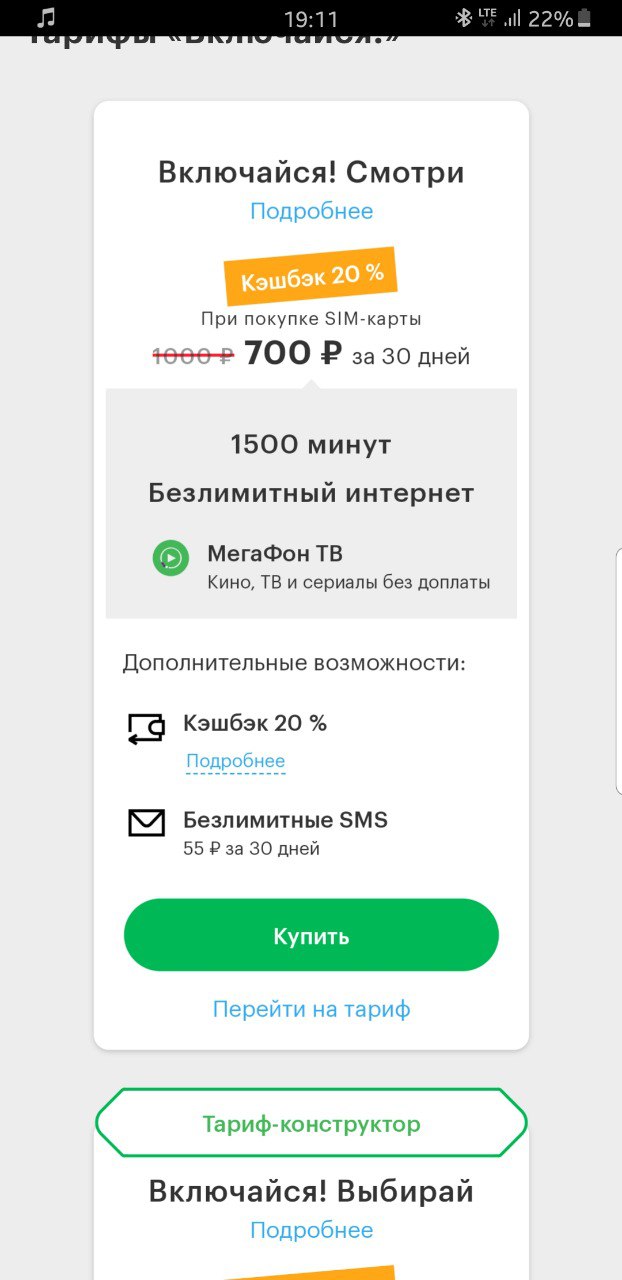
Task: Tap the green Купить button
Action: click(x=311, y=935)
